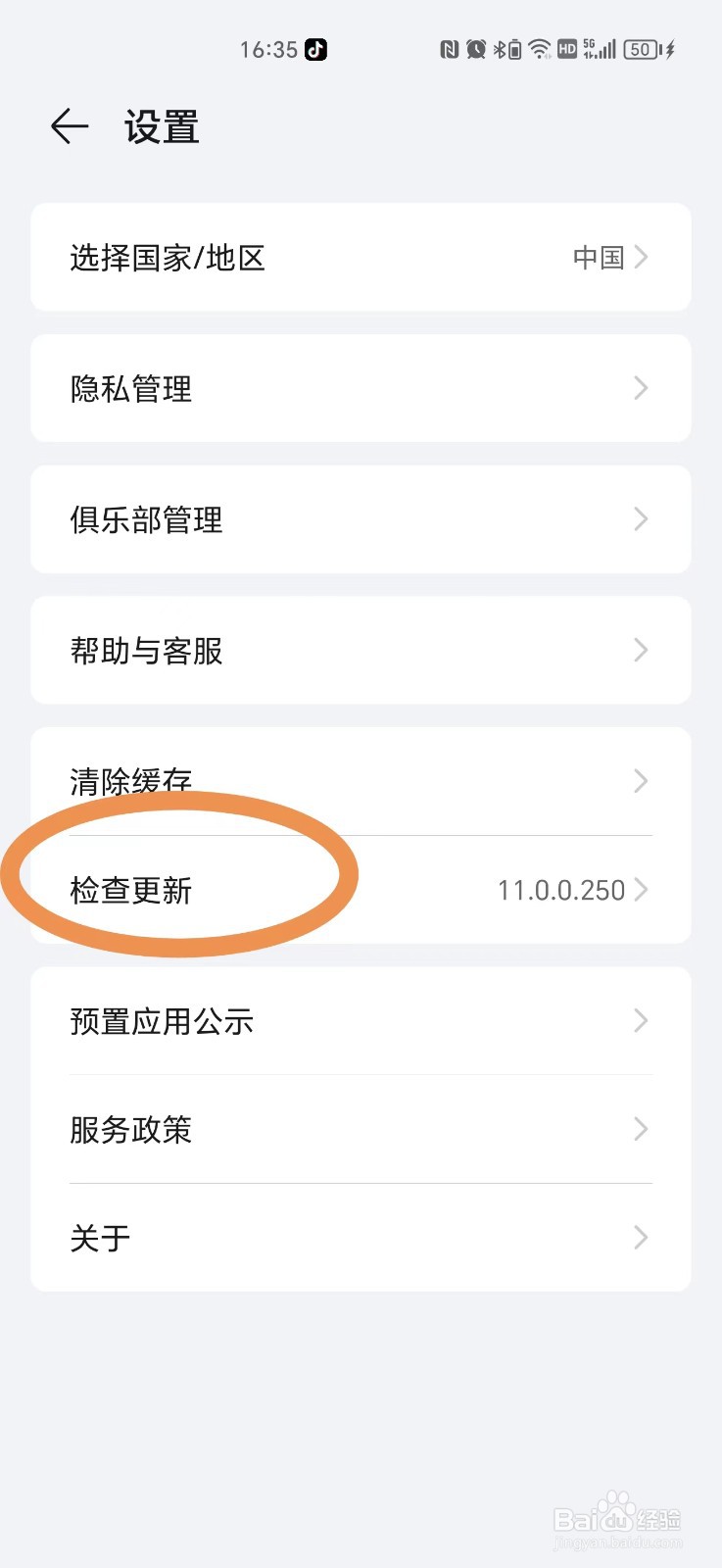Tap the NFC icon in the status bar

coord(450,49)
